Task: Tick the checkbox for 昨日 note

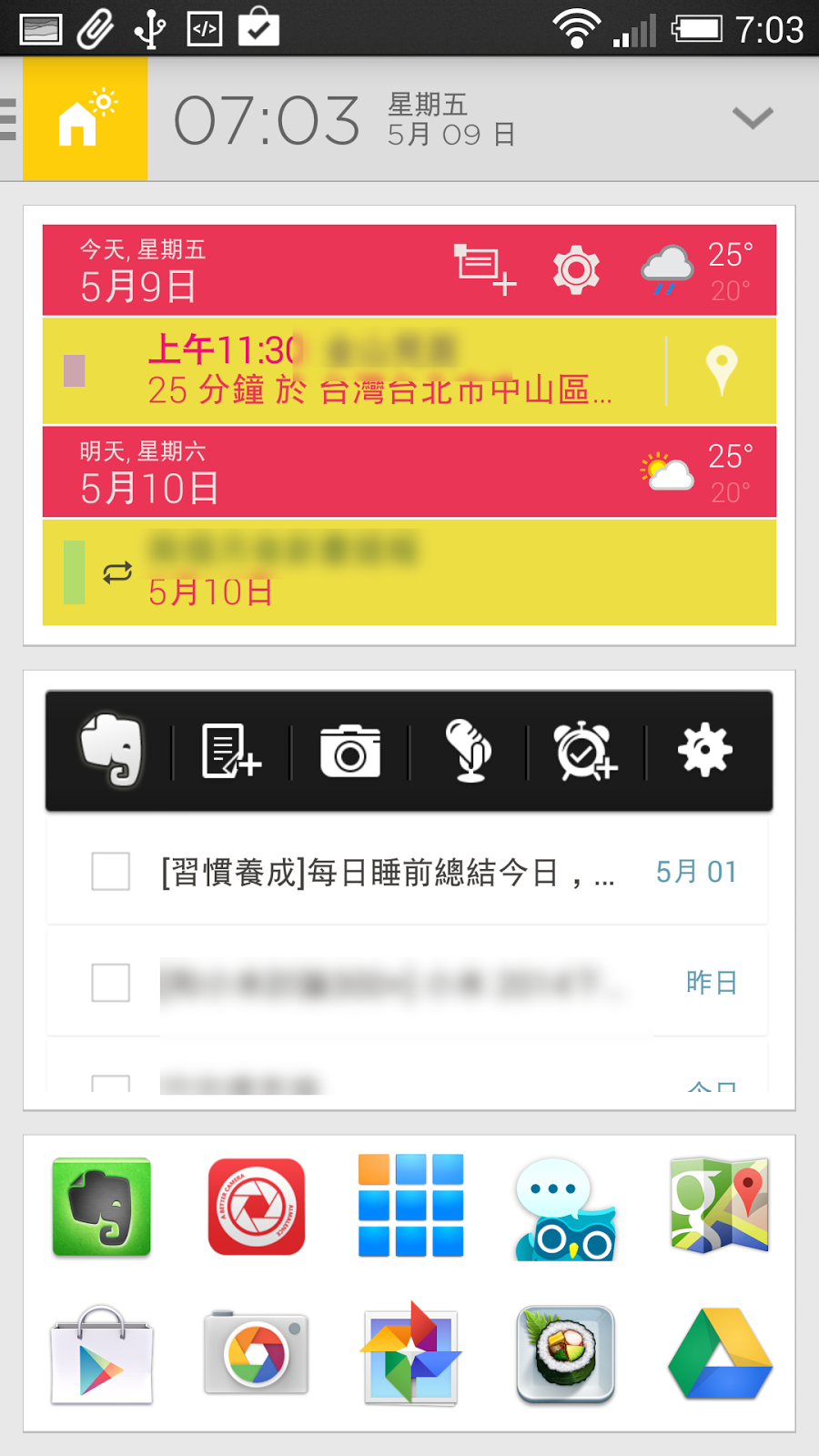Action: (111, 983)
